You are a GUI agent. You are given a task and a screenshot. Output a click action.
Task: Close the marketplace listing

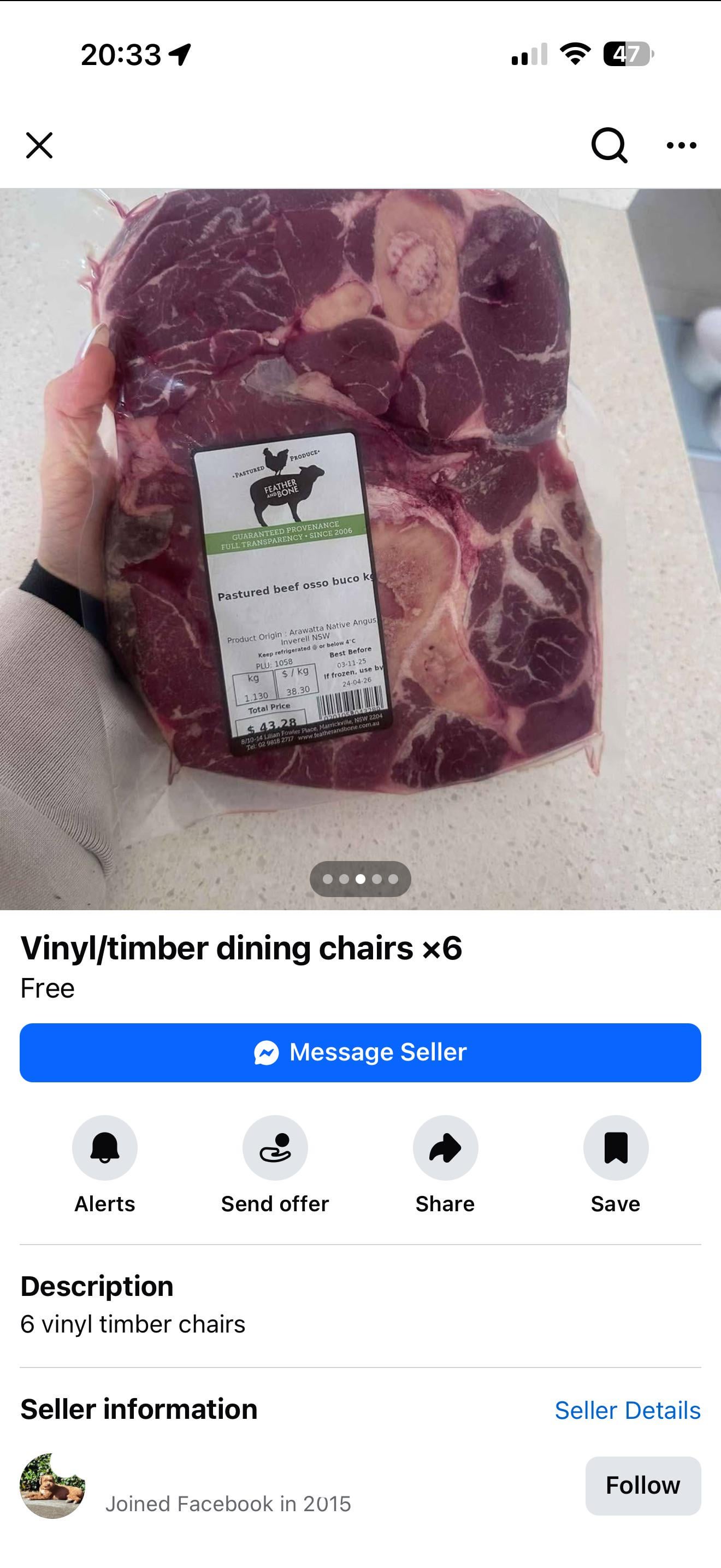point(39,145)
